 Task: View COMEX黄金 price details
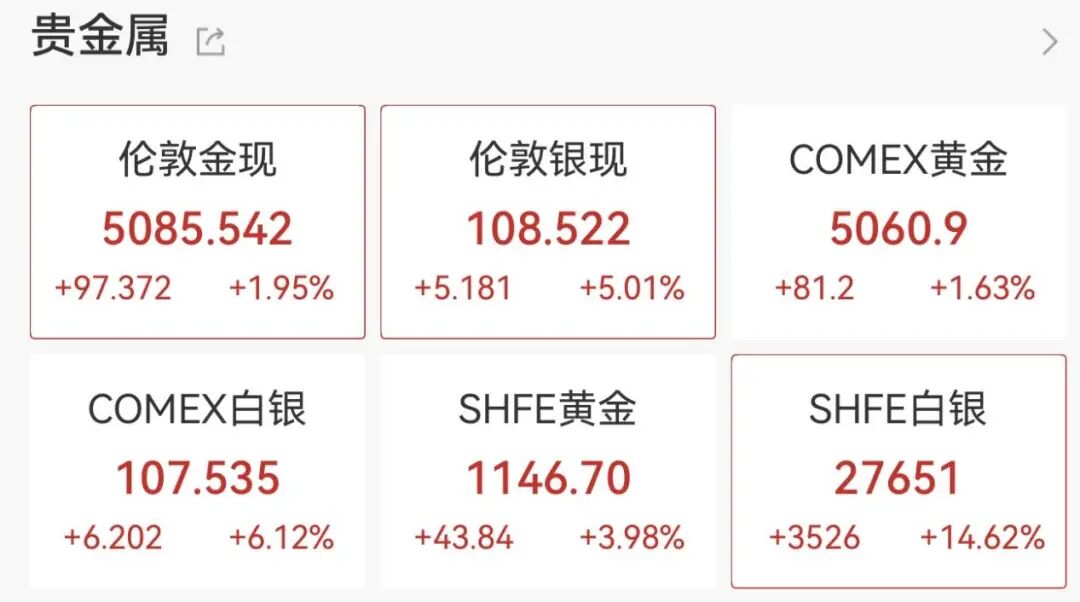click(x=898, y=222)
